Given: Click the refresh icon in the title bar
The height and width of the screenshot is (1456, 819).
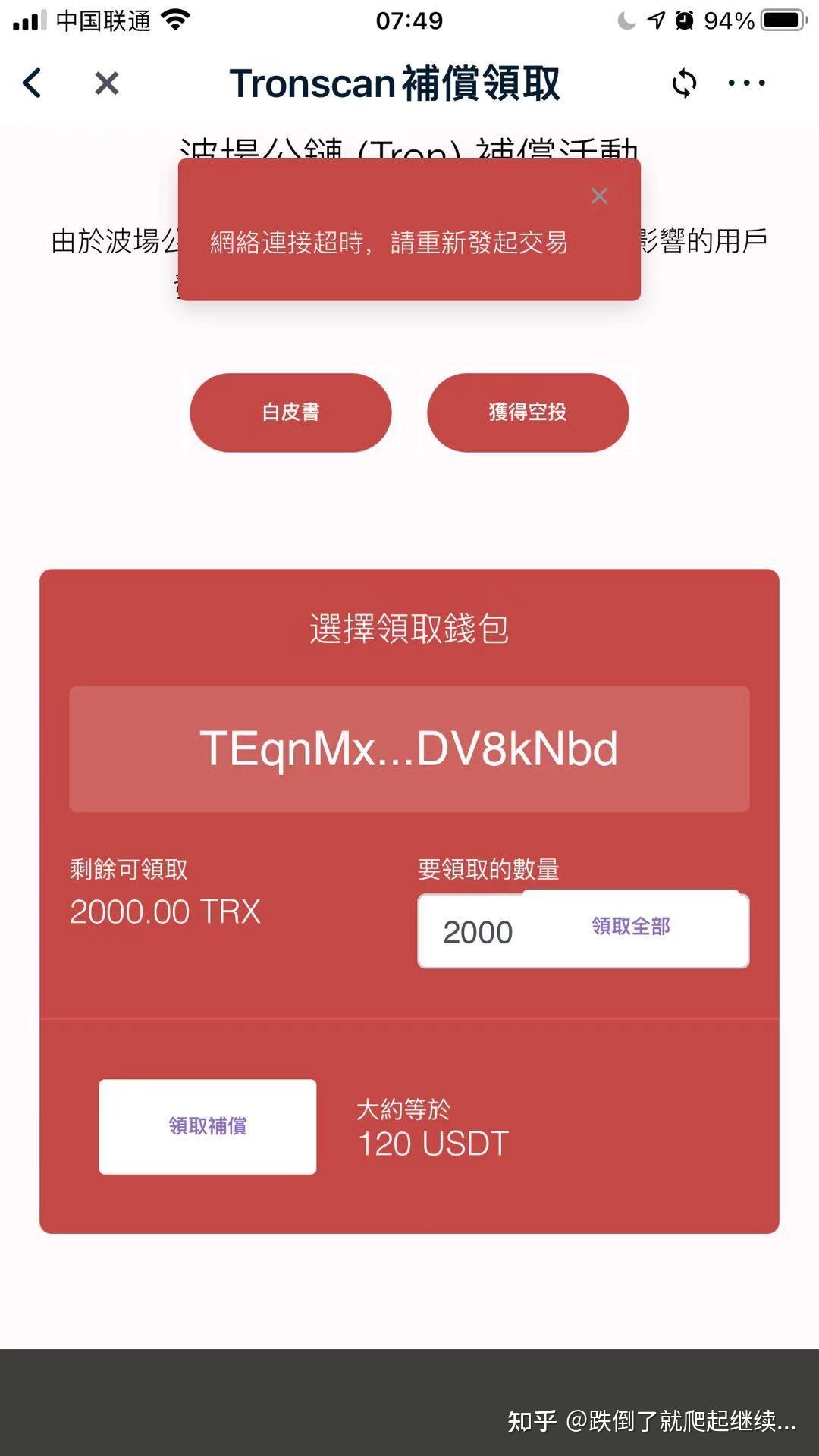Looking at the screenshot, I should [683, 83].
